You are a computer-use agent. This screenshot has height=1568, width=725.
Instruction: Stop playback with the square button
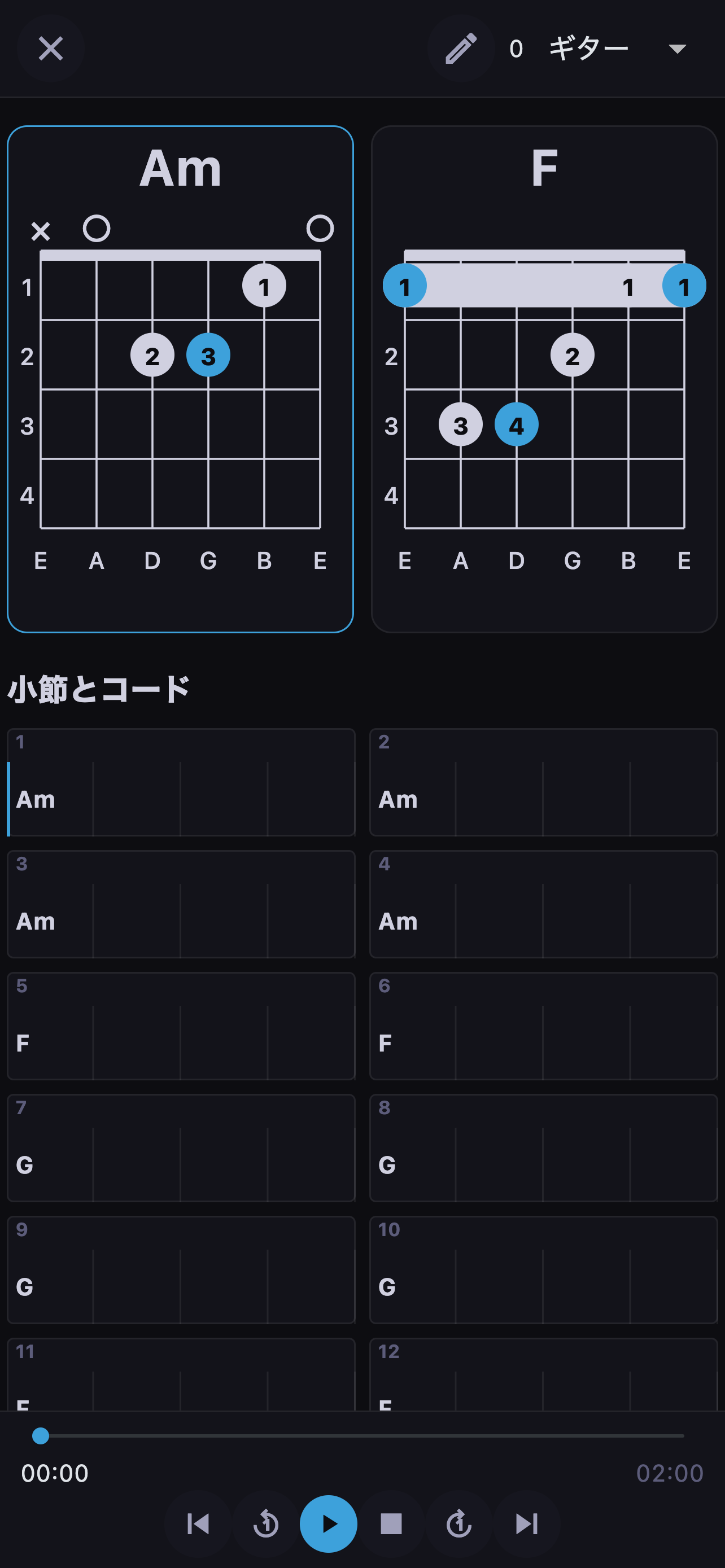tap(391, 1523)
